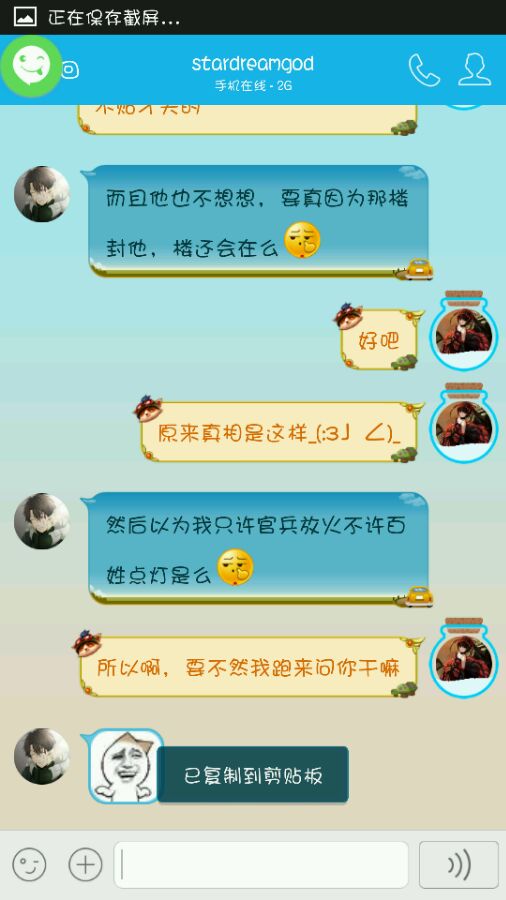Open the emoji picker
Screen dimensions: 506x900
pos(29,864)
